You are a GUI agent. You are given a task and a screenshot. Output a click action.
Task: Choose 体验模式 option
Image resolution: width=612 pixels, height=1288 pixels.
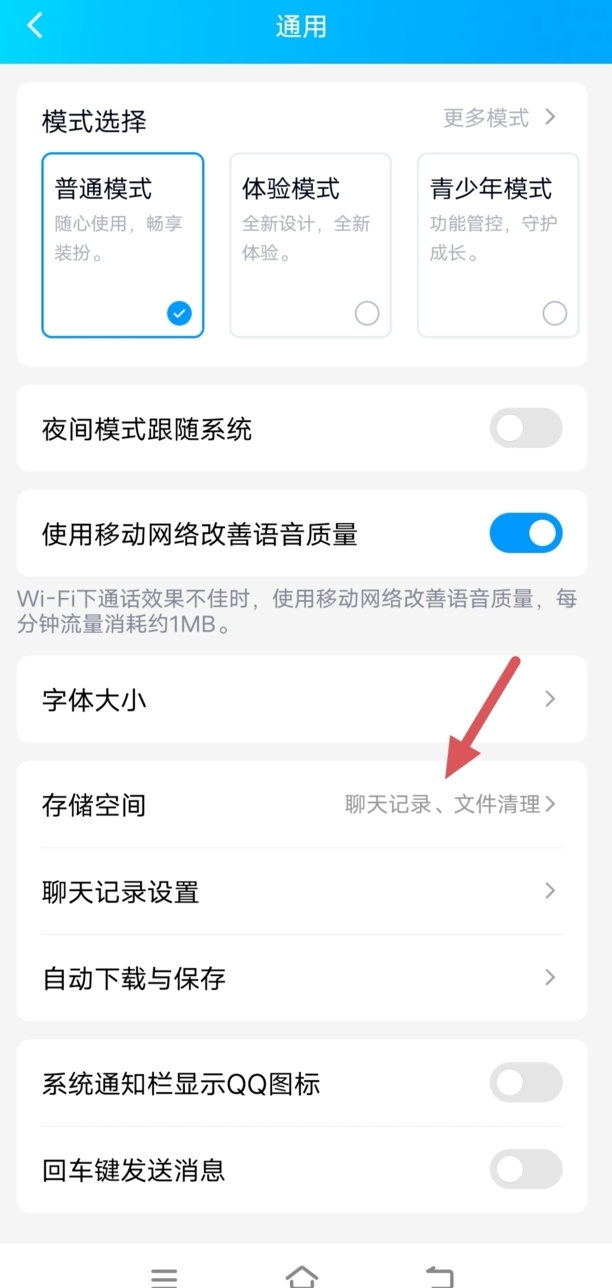[x=310, y=245]
